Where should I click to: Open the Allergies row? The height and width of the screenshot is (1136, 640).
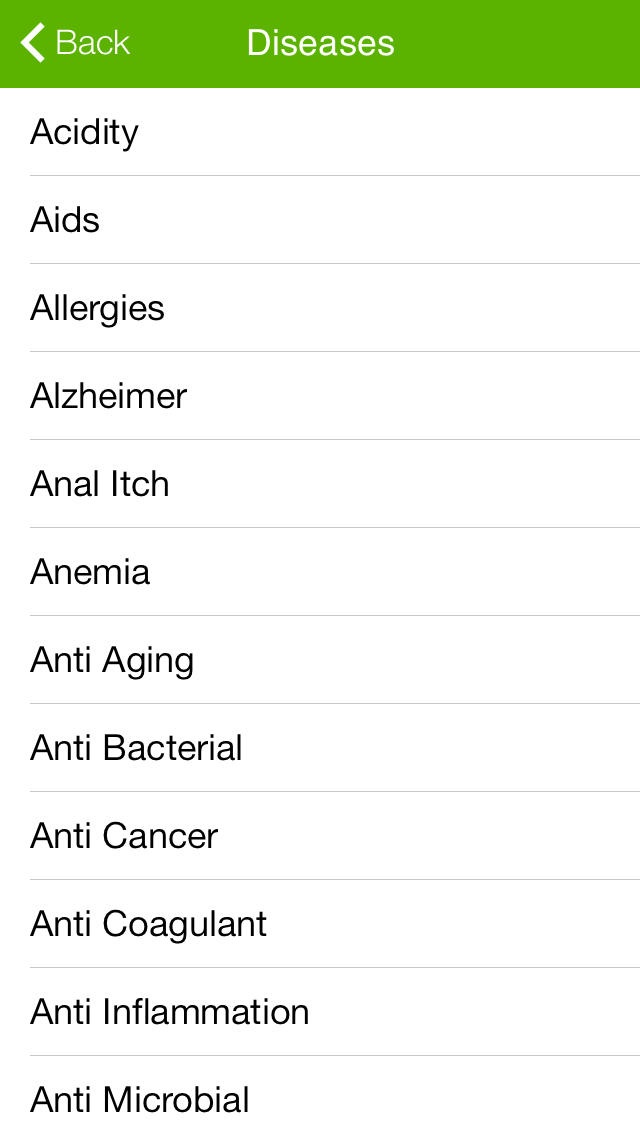tap(320, 308)
